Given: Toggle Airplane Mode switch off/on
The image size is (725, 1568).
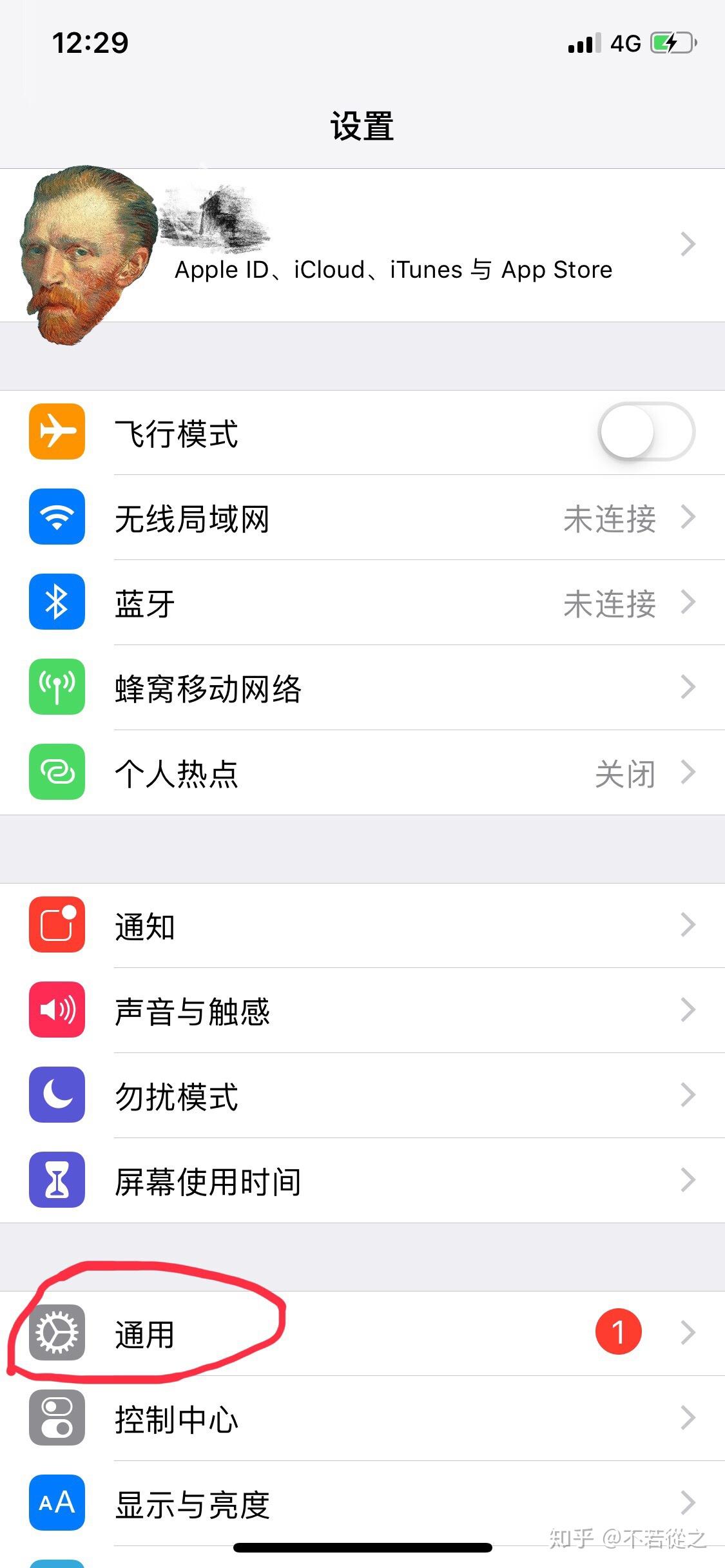Looking at the screenshot, I should 644,432.
